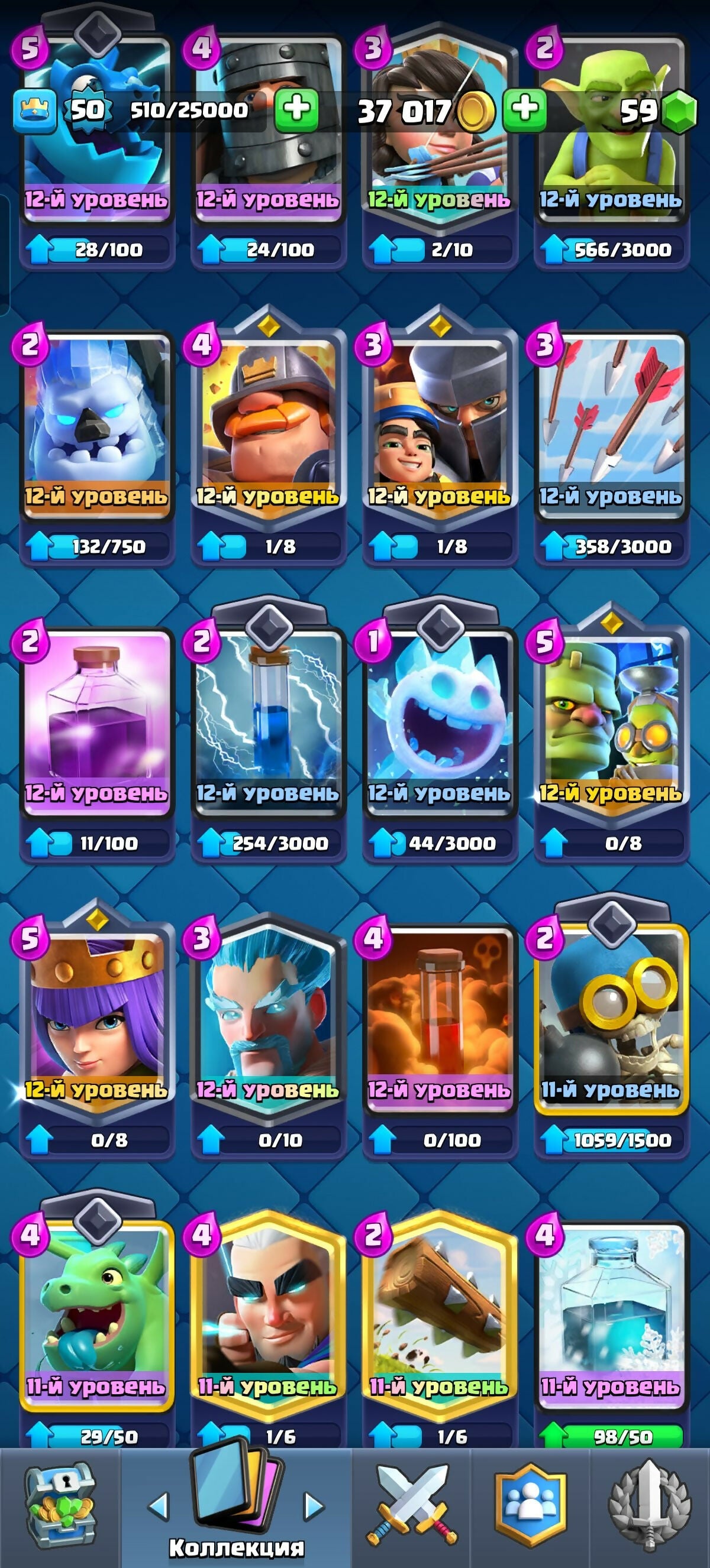Open the Rage spell card

click(96, 718)
